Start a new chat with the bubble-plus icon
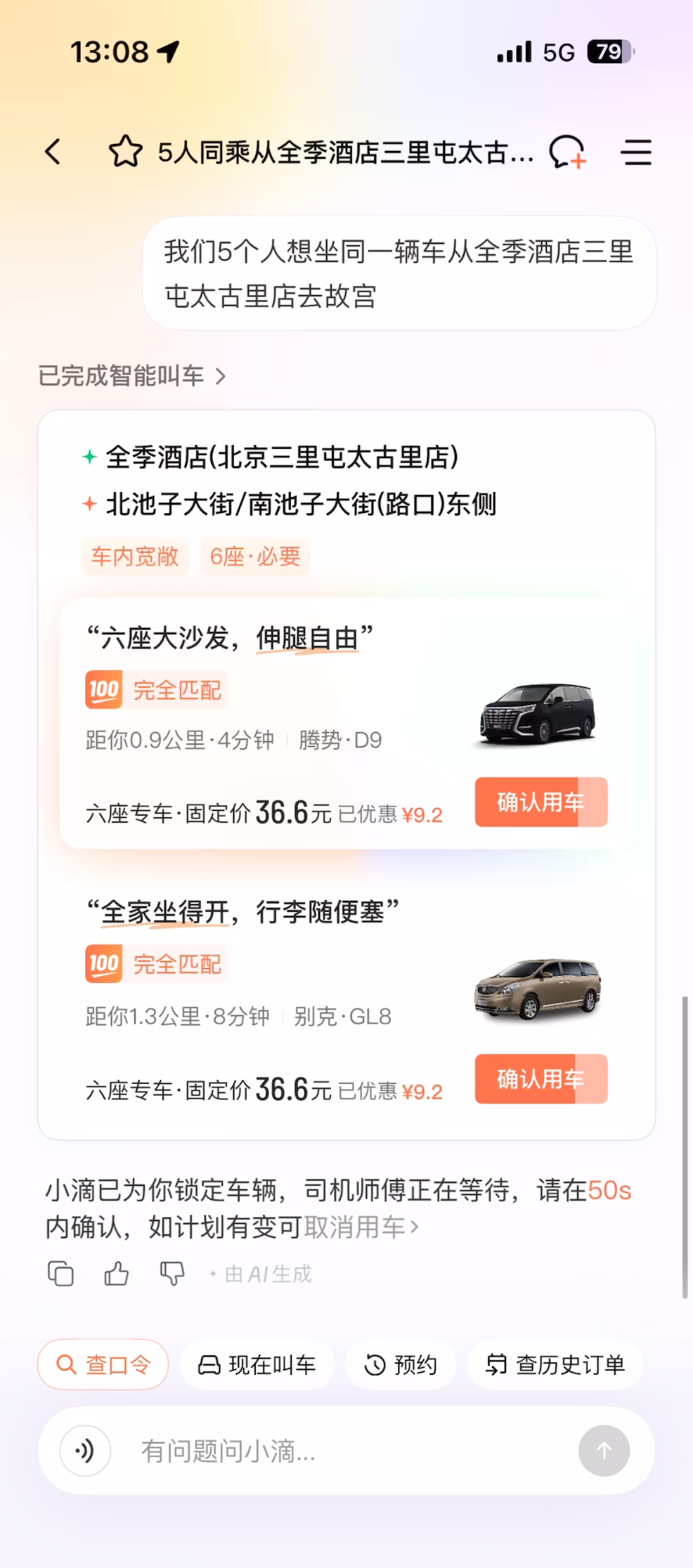 [567, 152]
